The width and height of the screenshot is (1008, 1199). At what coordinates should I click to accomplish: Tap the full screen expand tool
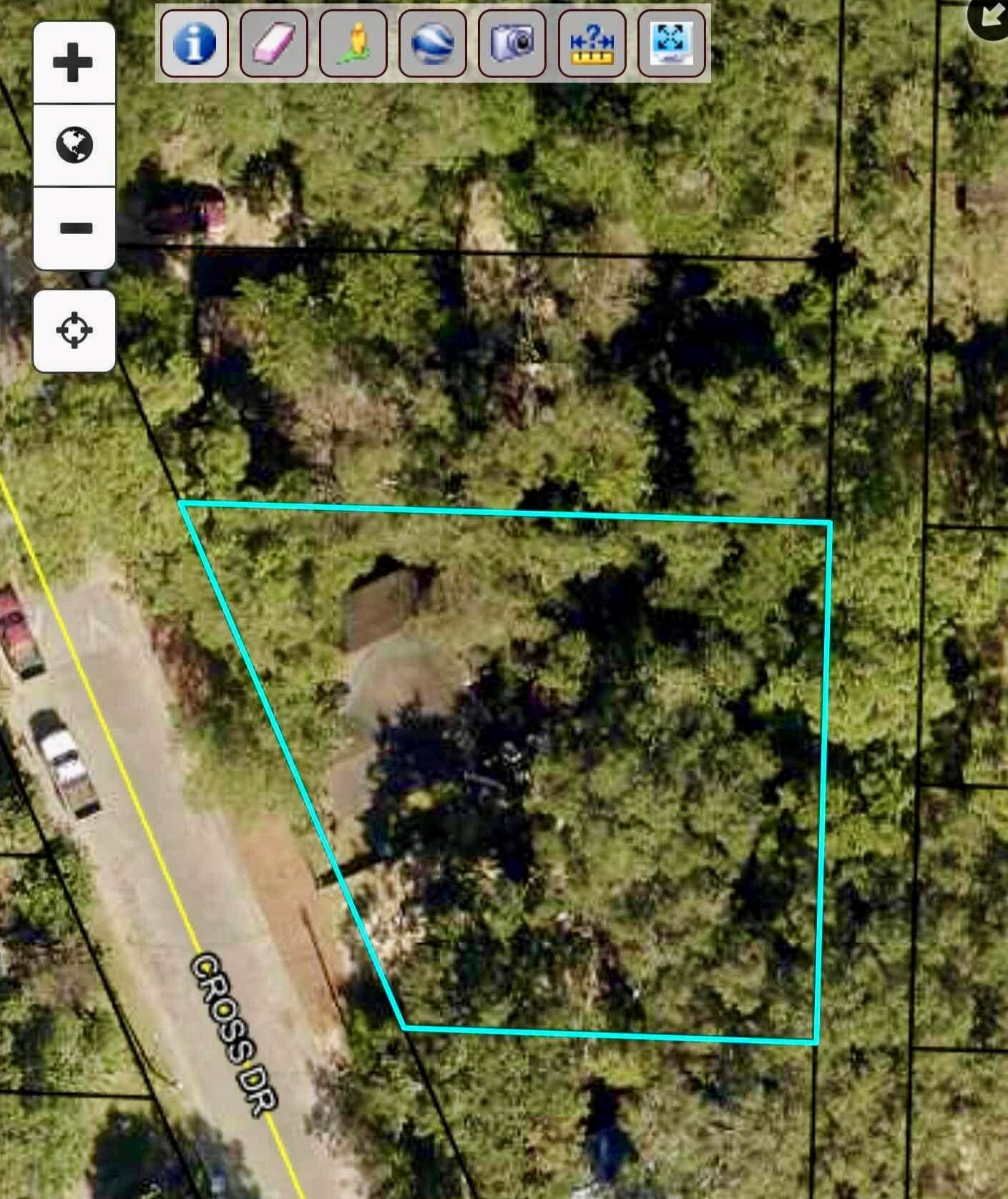point(671,43)
